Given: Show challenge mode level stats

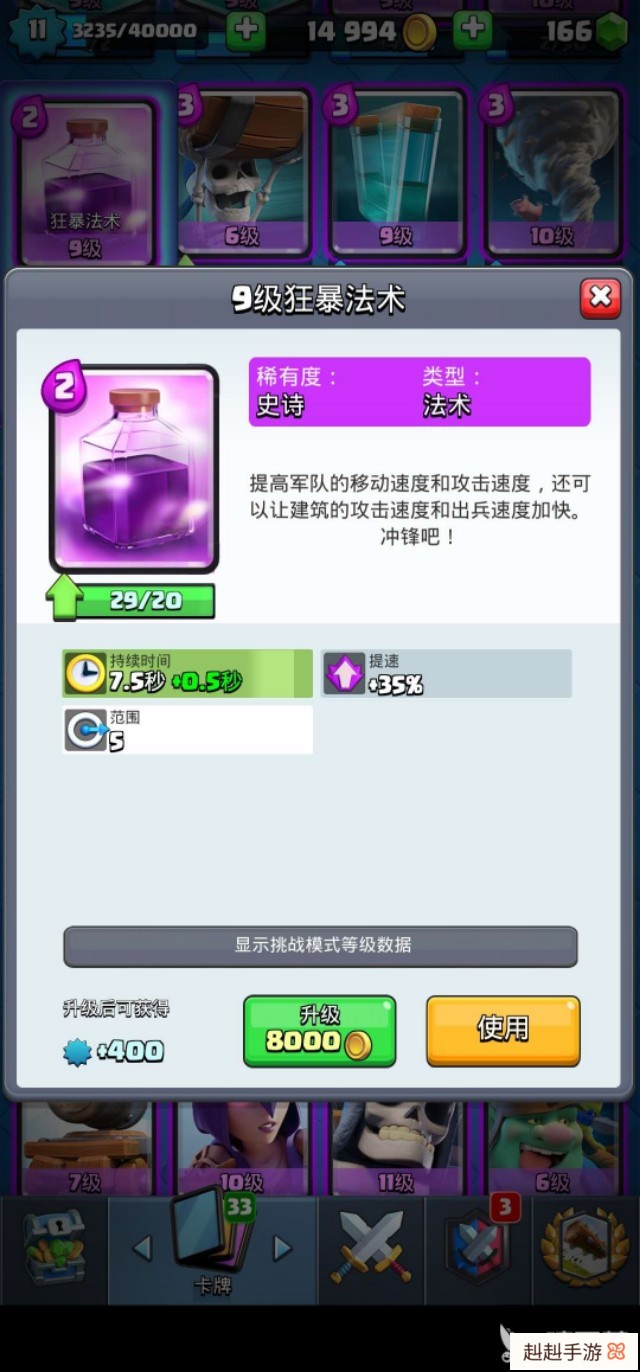Looking at the screenshot, I should click(x=320, y=945).
